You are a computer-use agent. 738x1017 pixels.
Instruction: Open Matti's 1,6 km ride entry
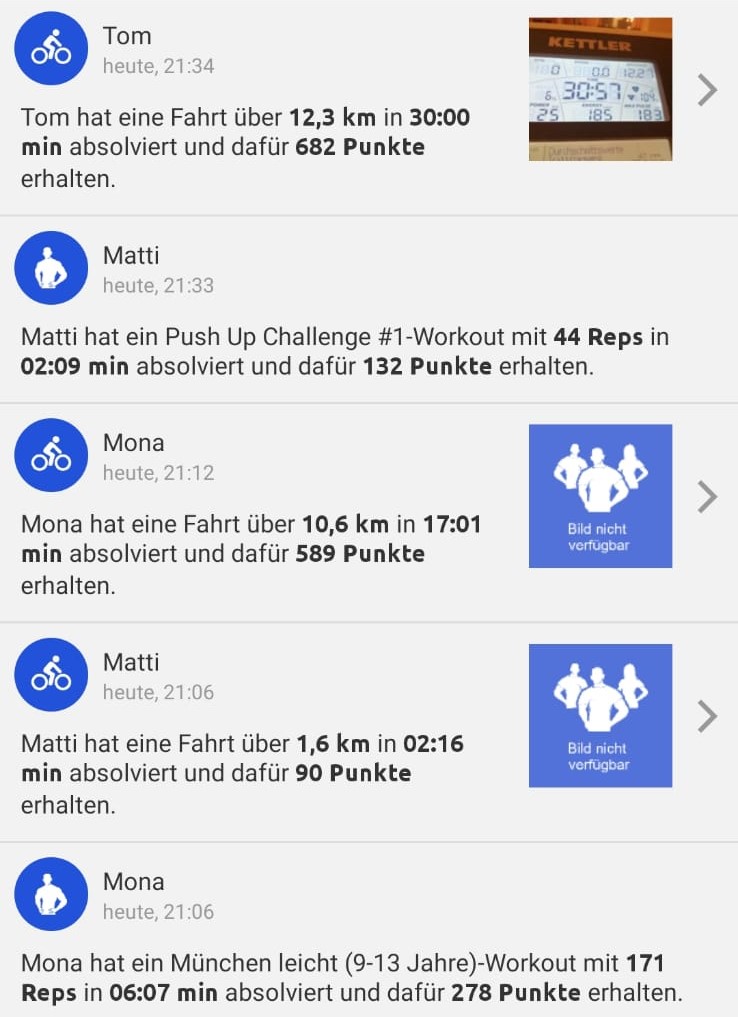(250, 773)
